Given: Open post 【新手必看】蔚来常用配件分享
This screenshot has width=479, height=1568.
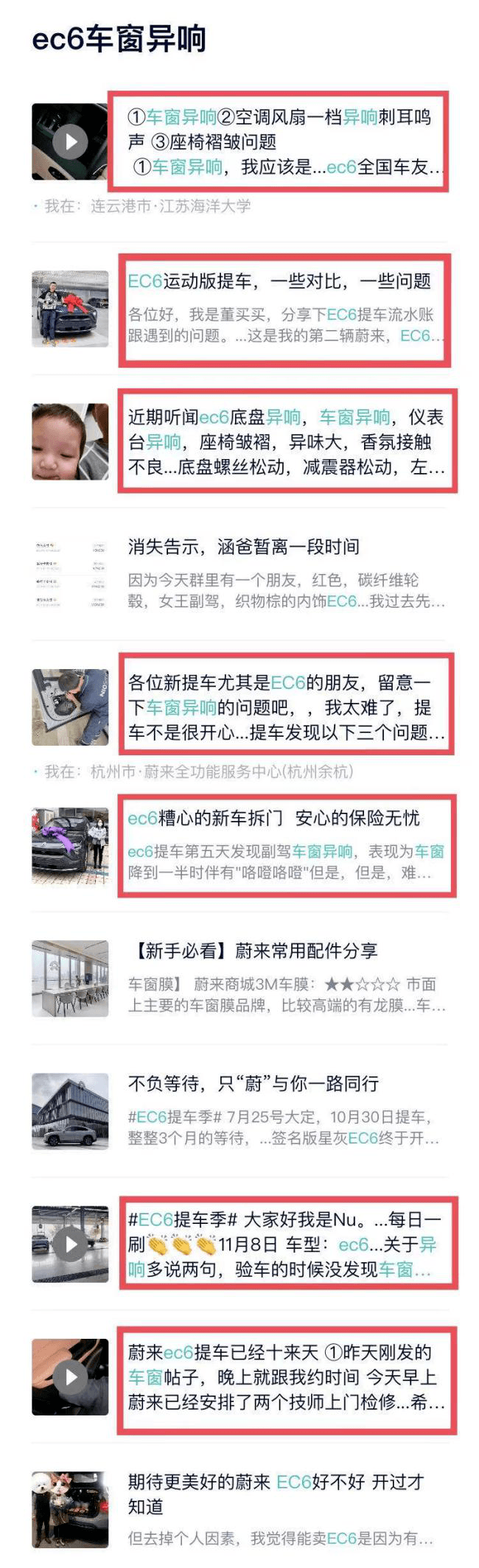Looking at the screenshot, I should click(x=254, y=951).
